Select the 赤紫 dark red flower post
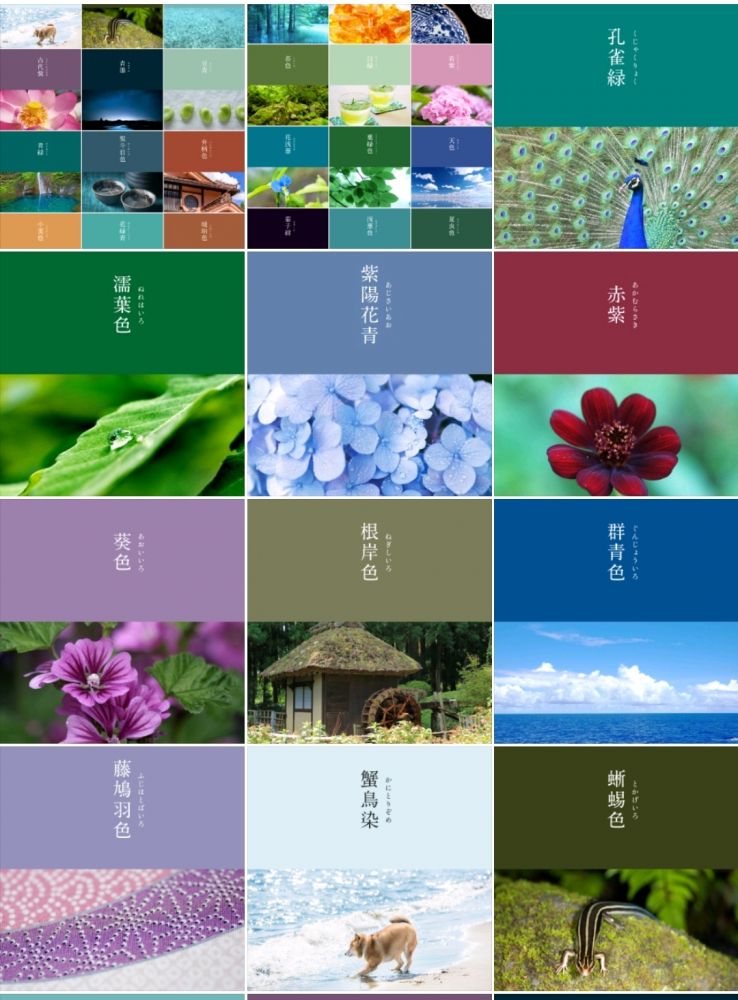This screenshot has height=1000, width=738. coord(615,373)
